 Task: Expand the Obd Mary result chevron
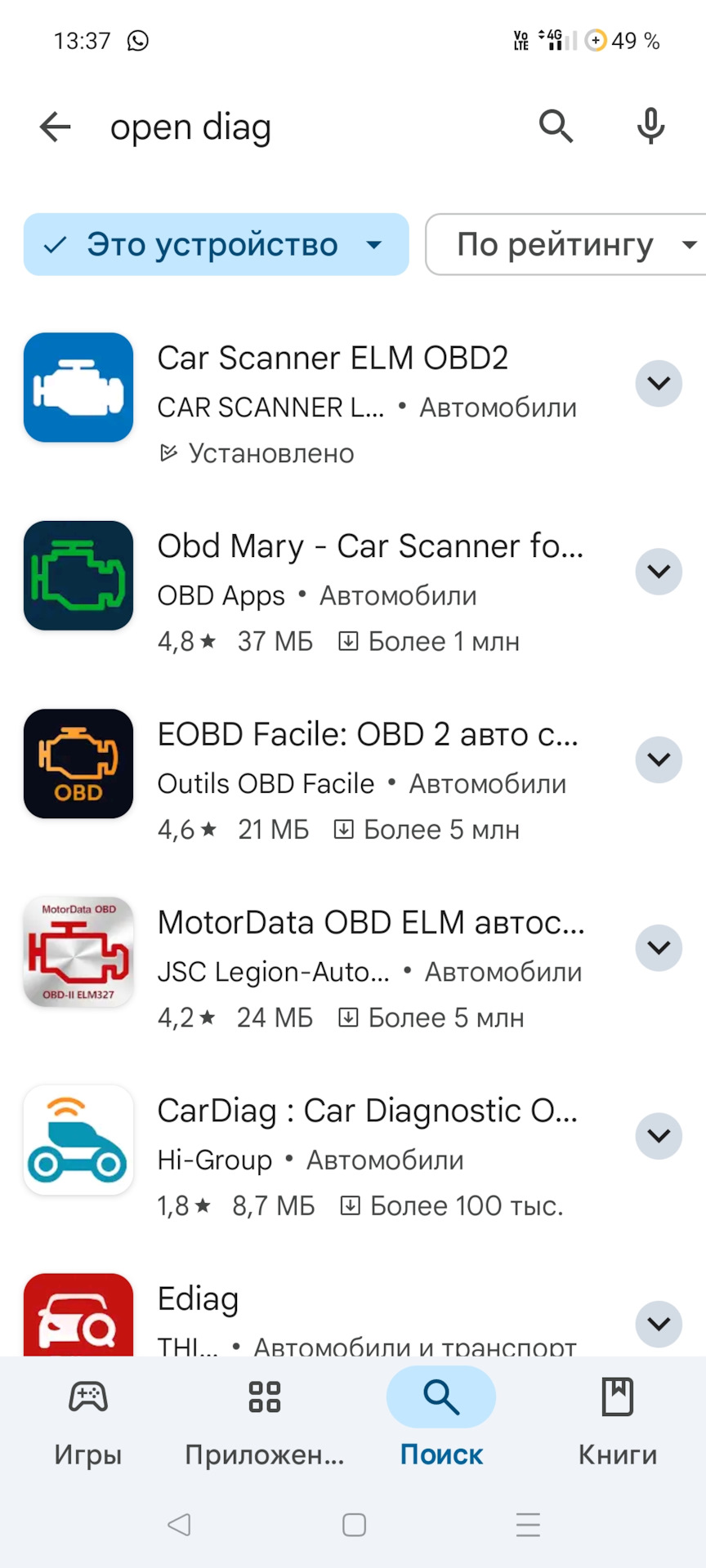659,571
